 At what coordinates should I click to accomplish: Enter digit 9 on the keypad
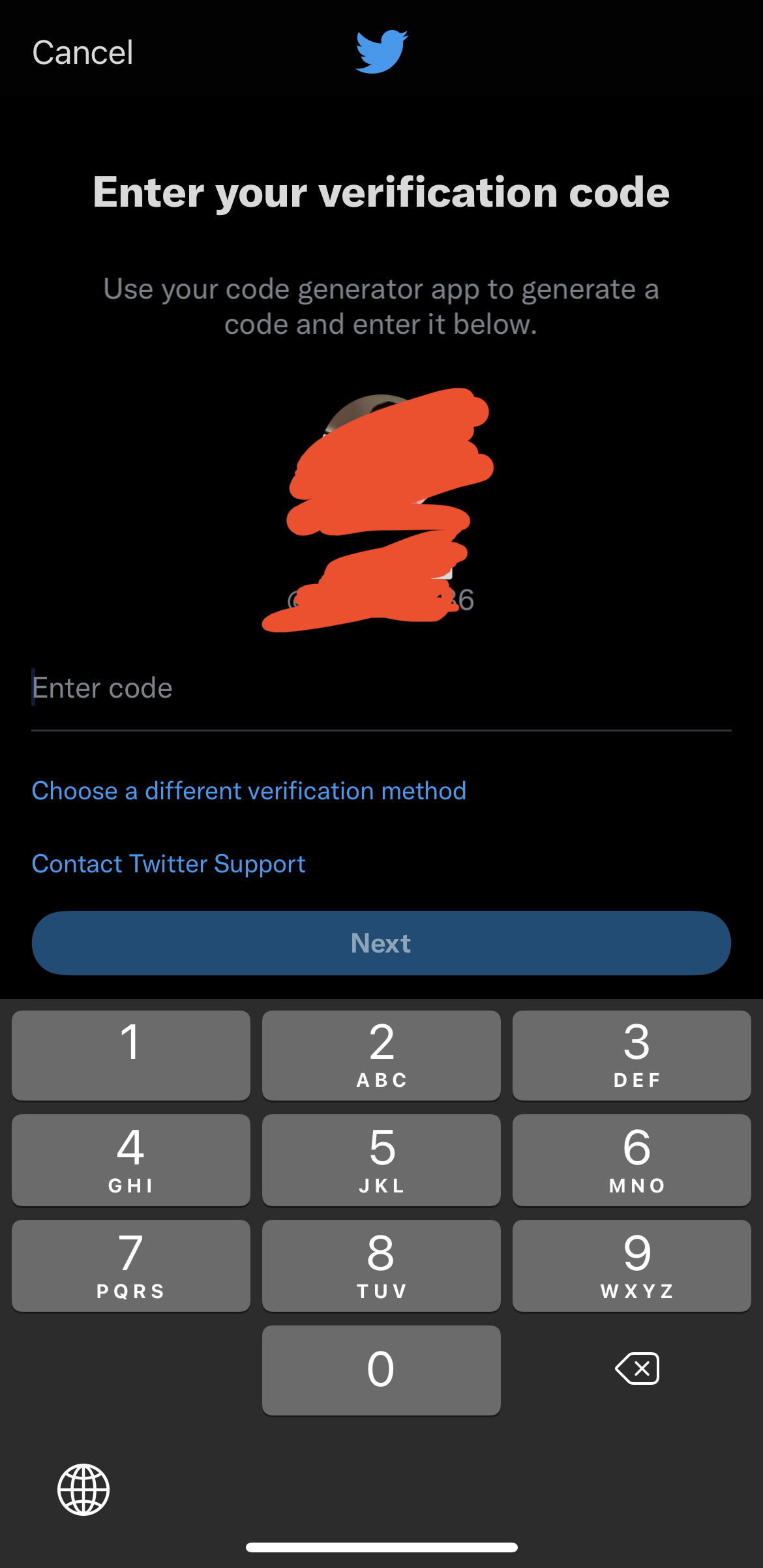pos(631,1265)
